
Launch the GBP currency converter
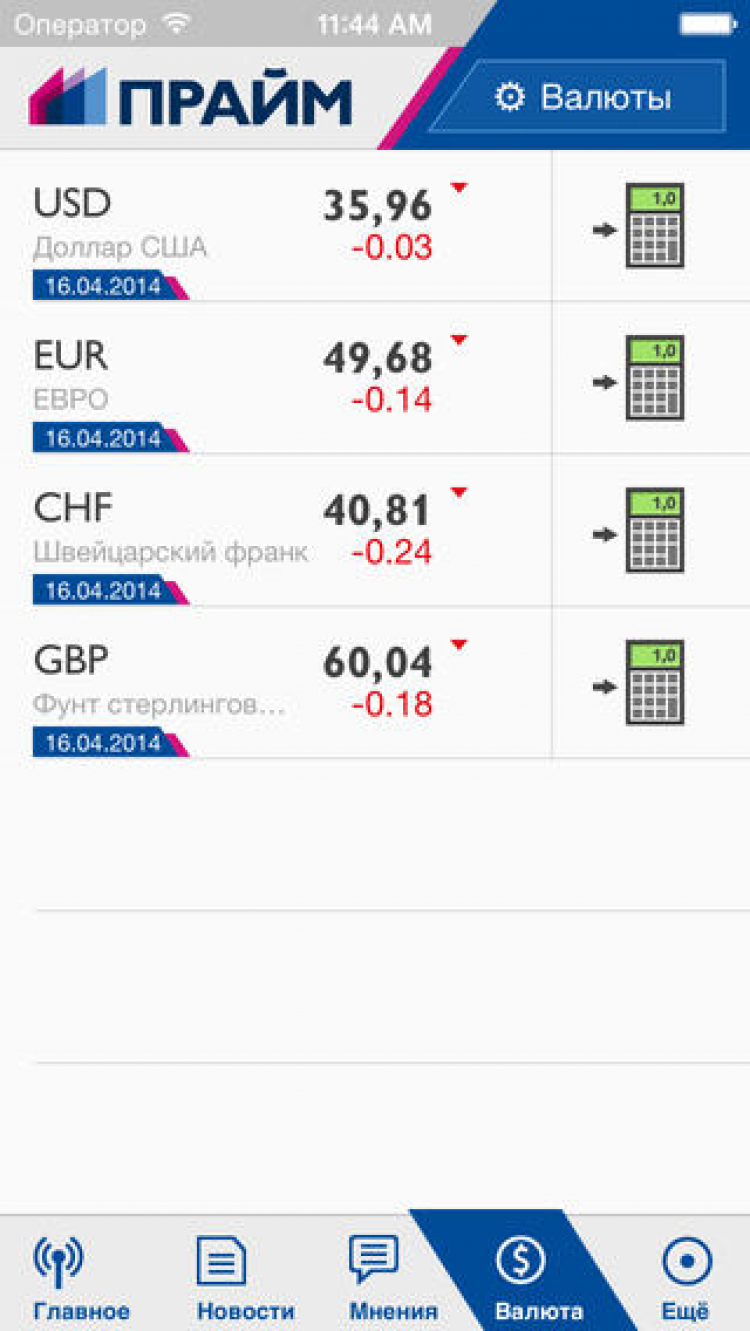coord(652,683)
